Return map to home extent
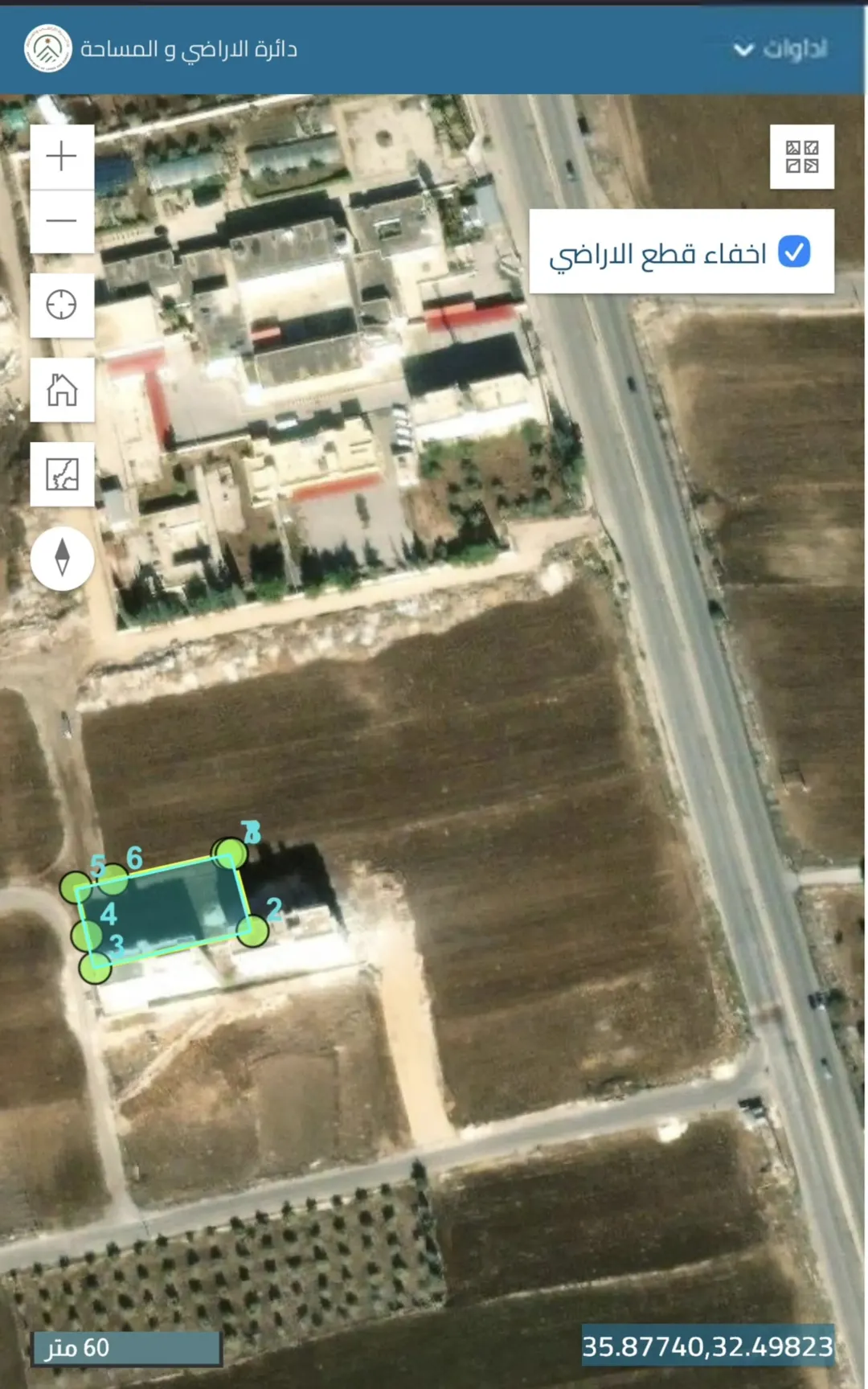The image size is (868, 1389). pyautogui.click(x=62, y=390)
